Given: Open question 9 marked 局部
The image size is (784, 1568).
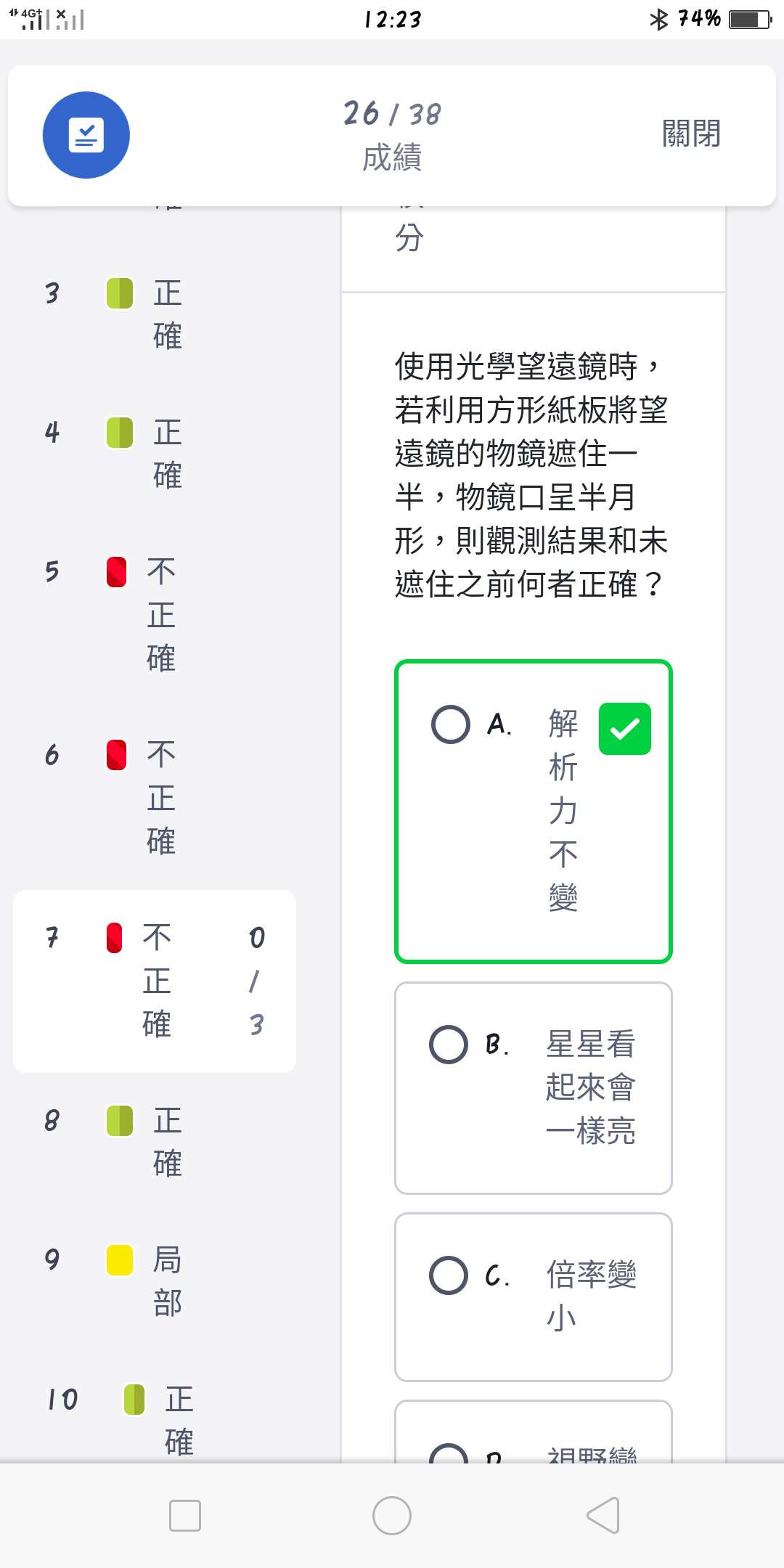Looking at the screenshot, I should coord(154,1281).
